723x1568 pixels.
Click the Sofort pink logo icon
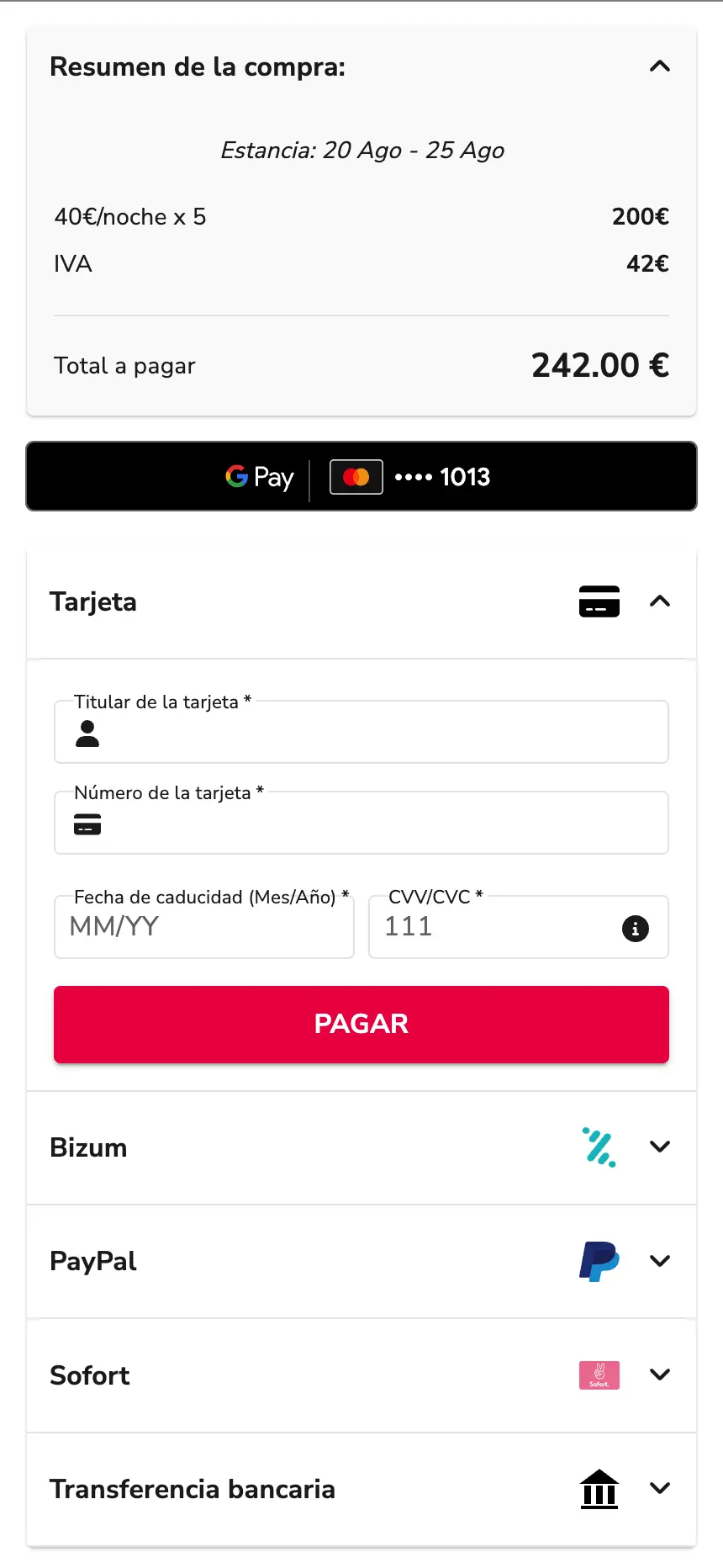point(599,1375)
